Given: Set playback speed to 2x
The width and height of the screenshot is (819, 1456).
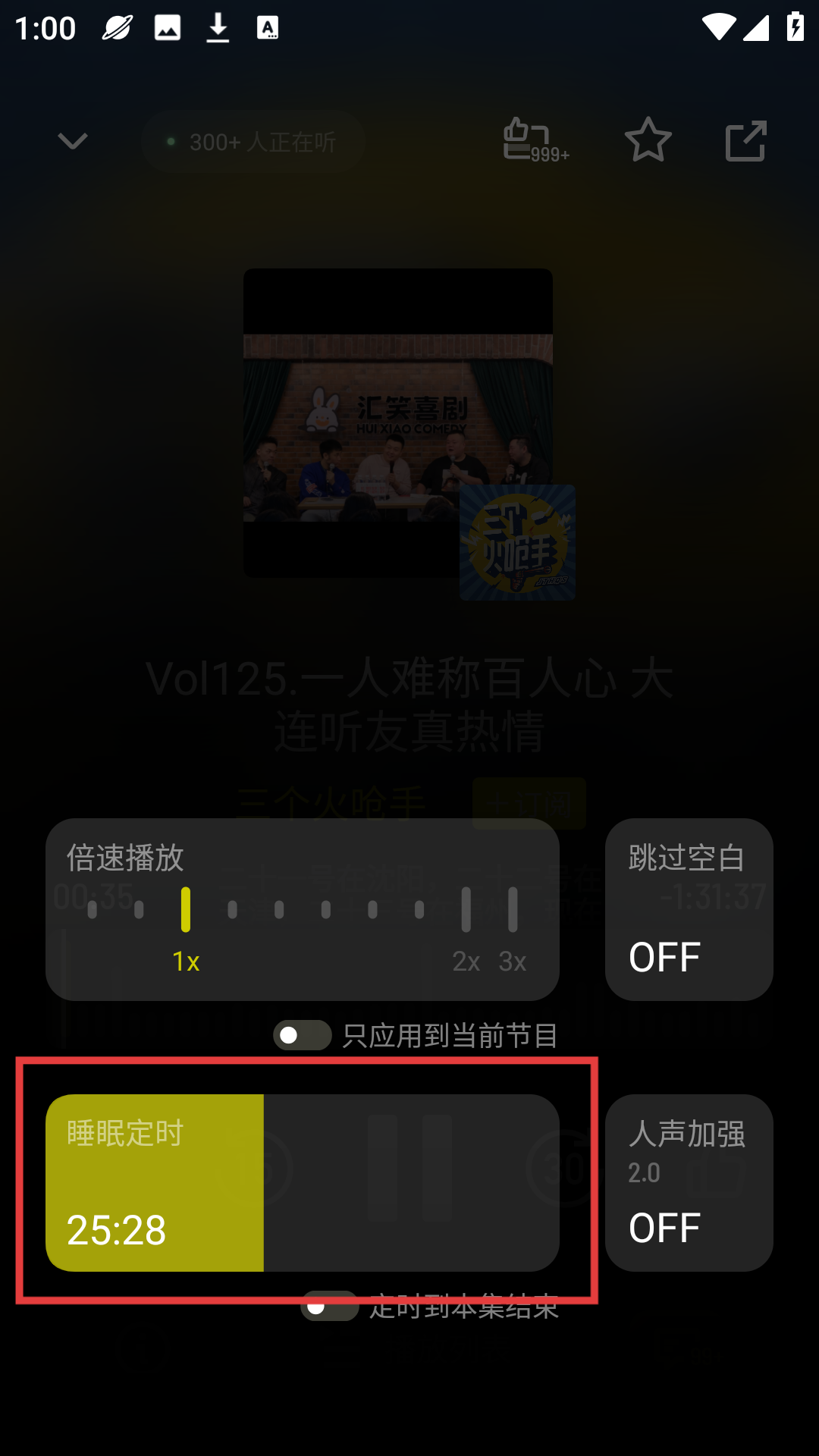Looking at the screenshot, I should (466, 910).
